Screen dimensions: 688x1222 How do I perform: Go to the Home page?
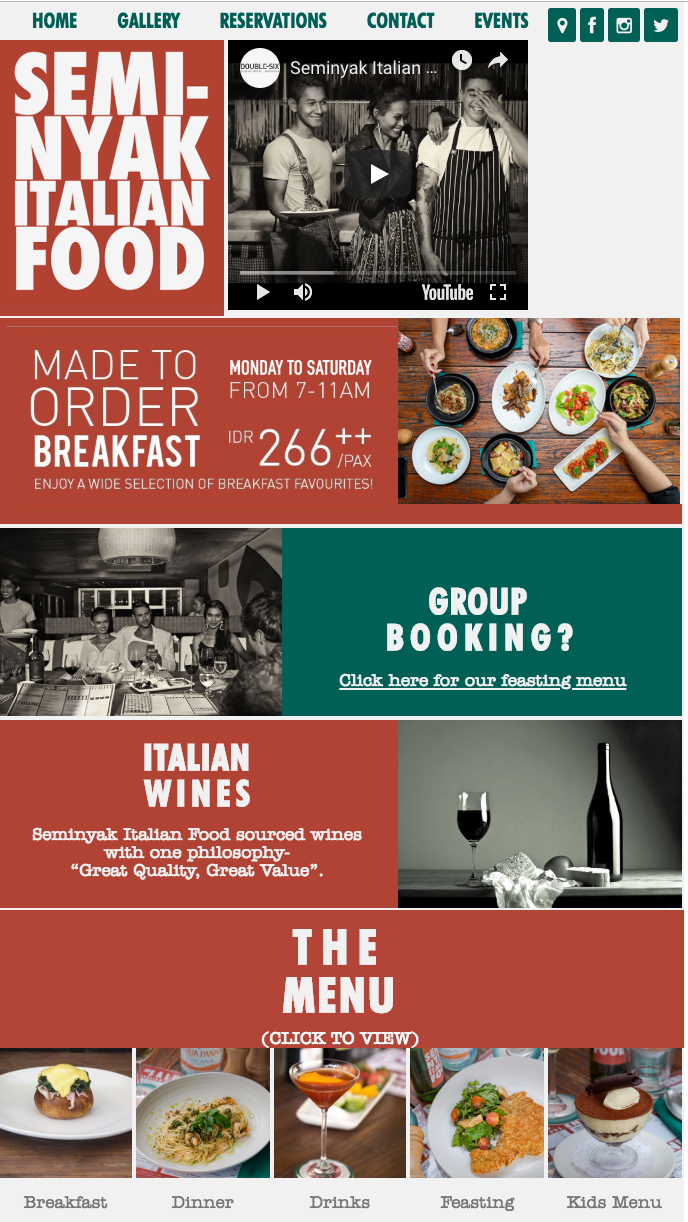pos(54,21)
